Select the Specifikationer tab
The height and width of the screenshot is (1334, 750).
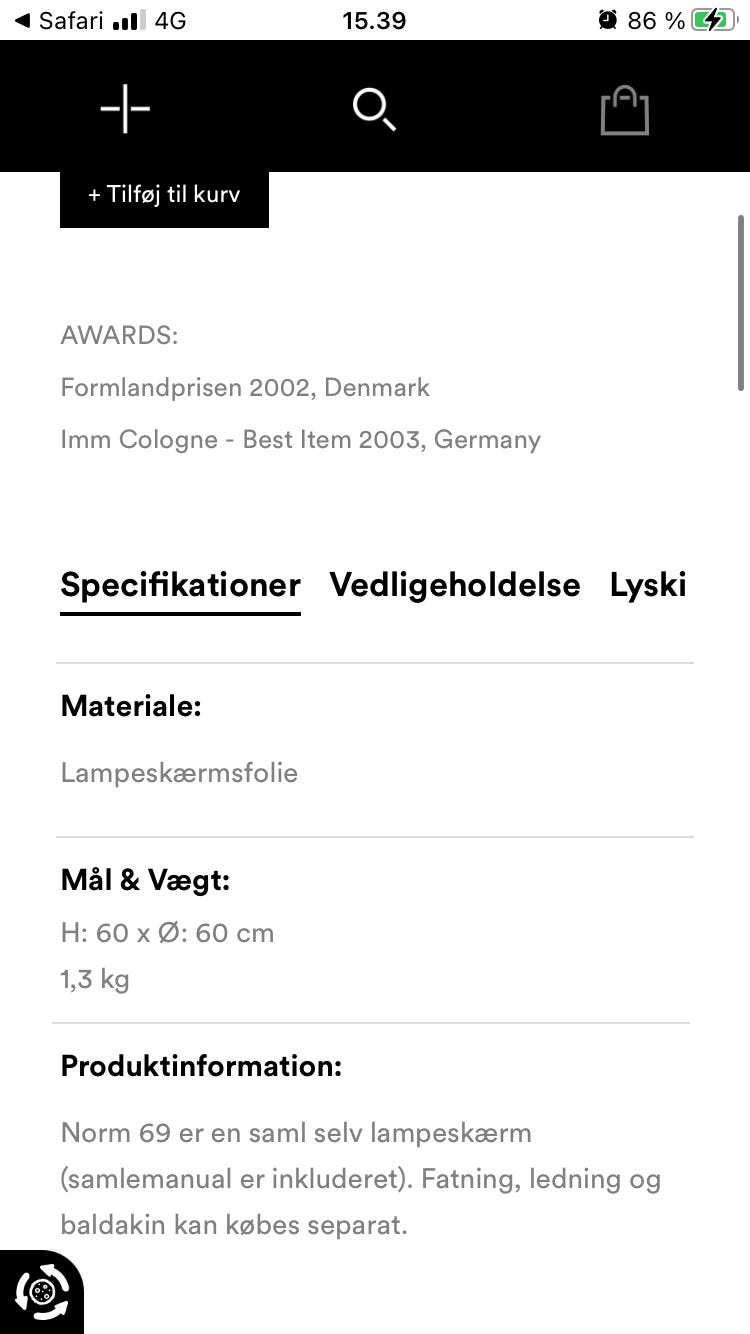[180, 585]
